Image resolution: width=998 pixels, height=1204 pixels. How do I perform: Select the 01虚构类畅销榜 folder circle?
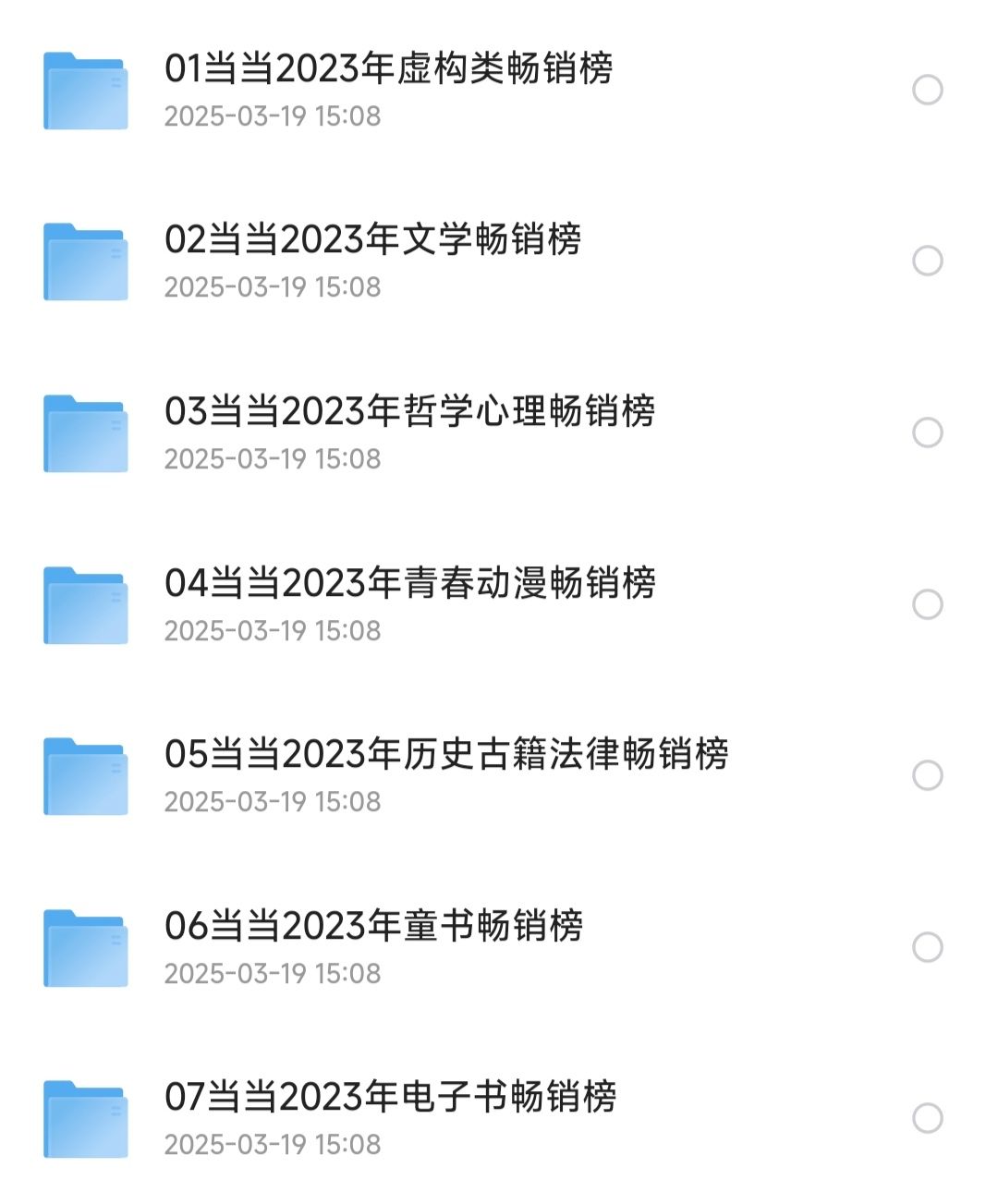click(927, 91)
